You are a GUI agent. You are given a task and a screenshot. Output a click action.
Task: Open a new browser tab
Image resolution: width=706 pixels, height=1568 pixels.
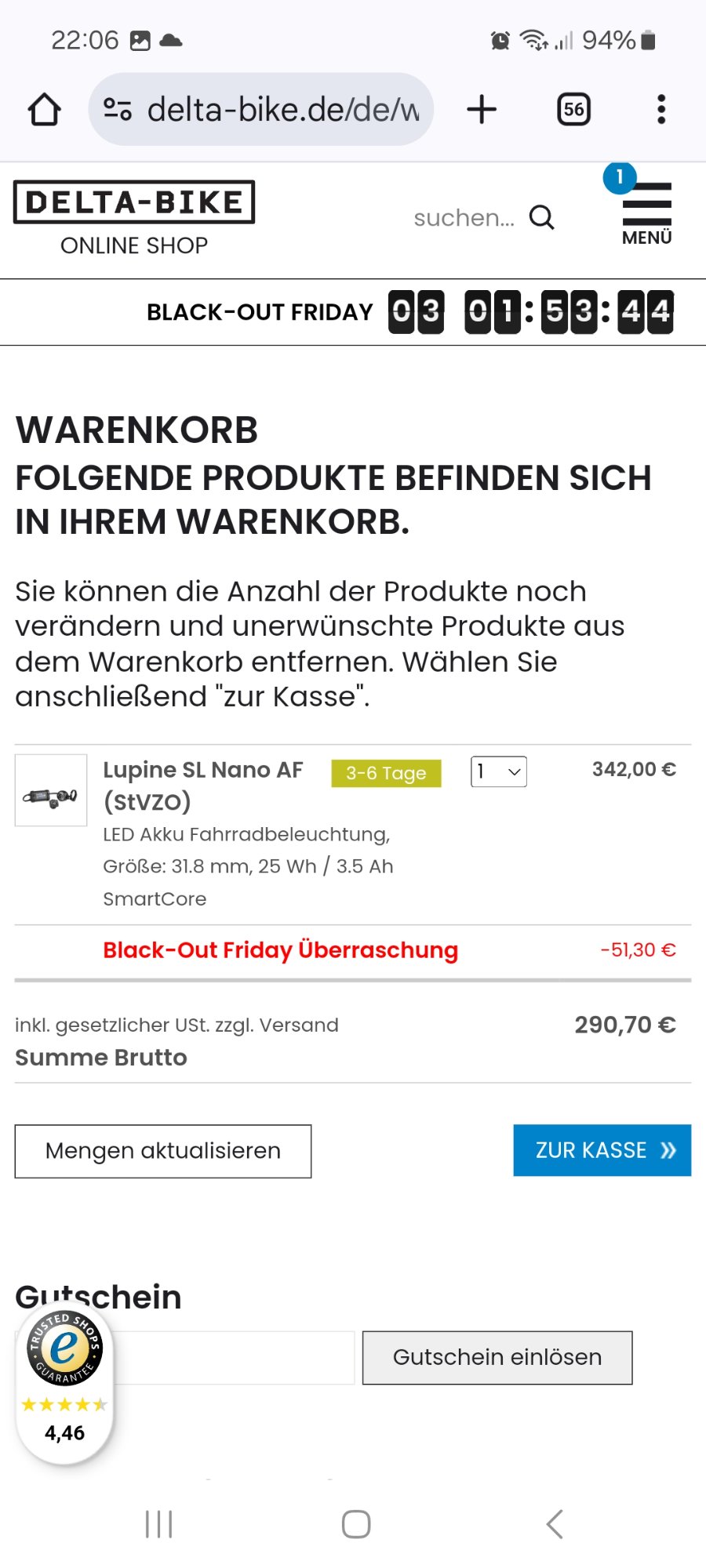pos(482,110)
